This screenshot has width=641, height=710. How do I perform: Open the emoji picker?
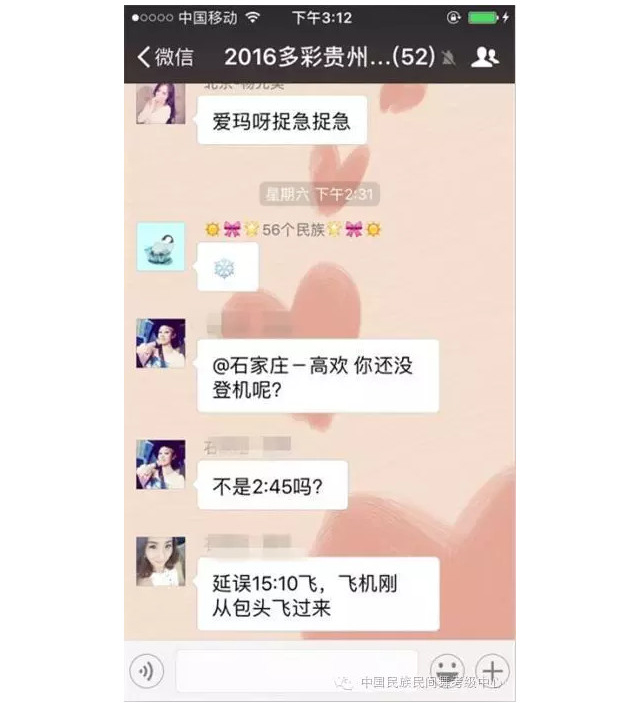click(x=446, y=669)
